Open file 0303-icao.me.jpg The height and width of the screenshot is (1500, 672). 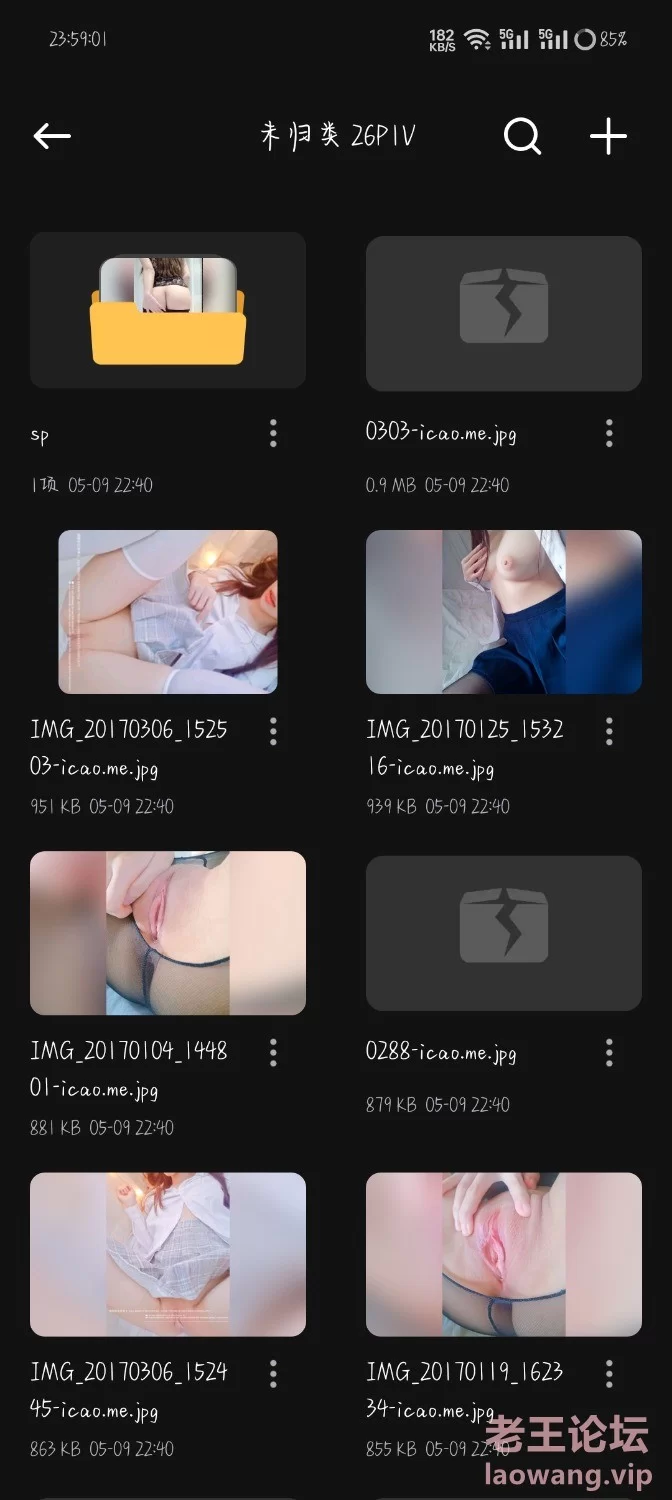click(x=503, y=313)
